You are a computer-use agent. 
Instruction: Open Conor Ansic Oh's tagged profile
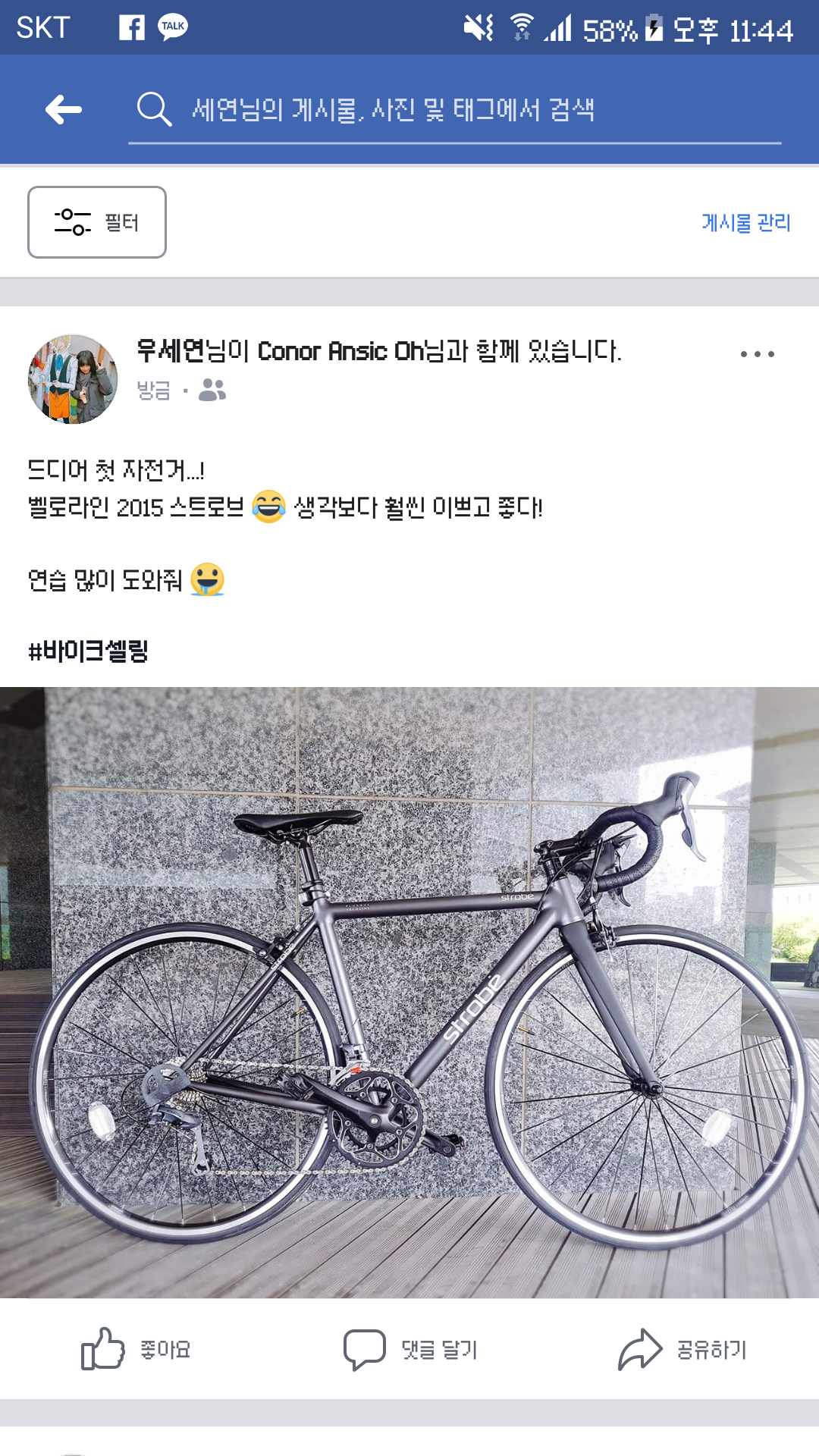[340, 351]
